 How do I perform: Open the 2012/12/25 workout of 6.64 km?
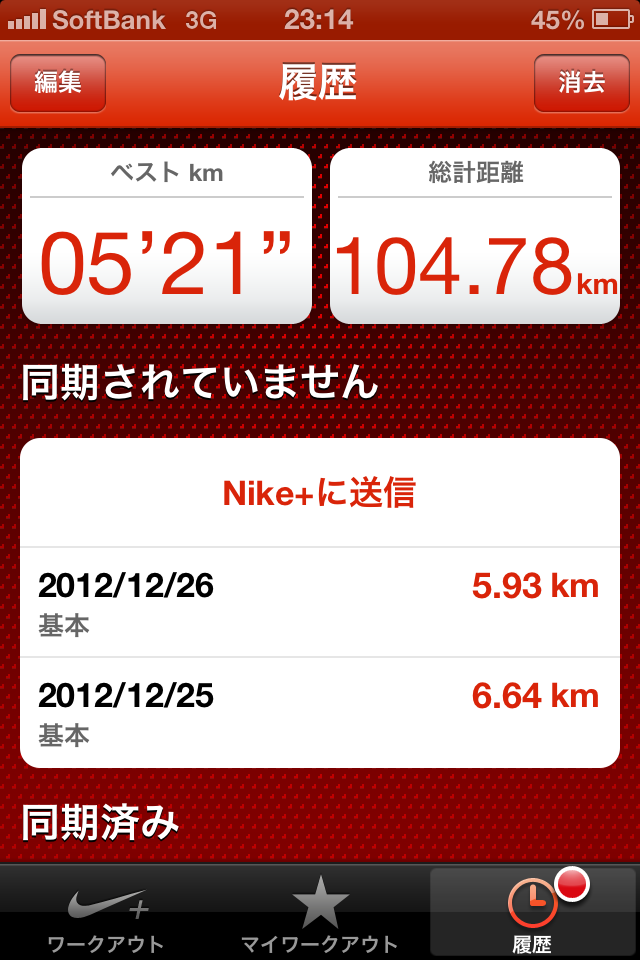pyautogui.click(x=319, y=713)
